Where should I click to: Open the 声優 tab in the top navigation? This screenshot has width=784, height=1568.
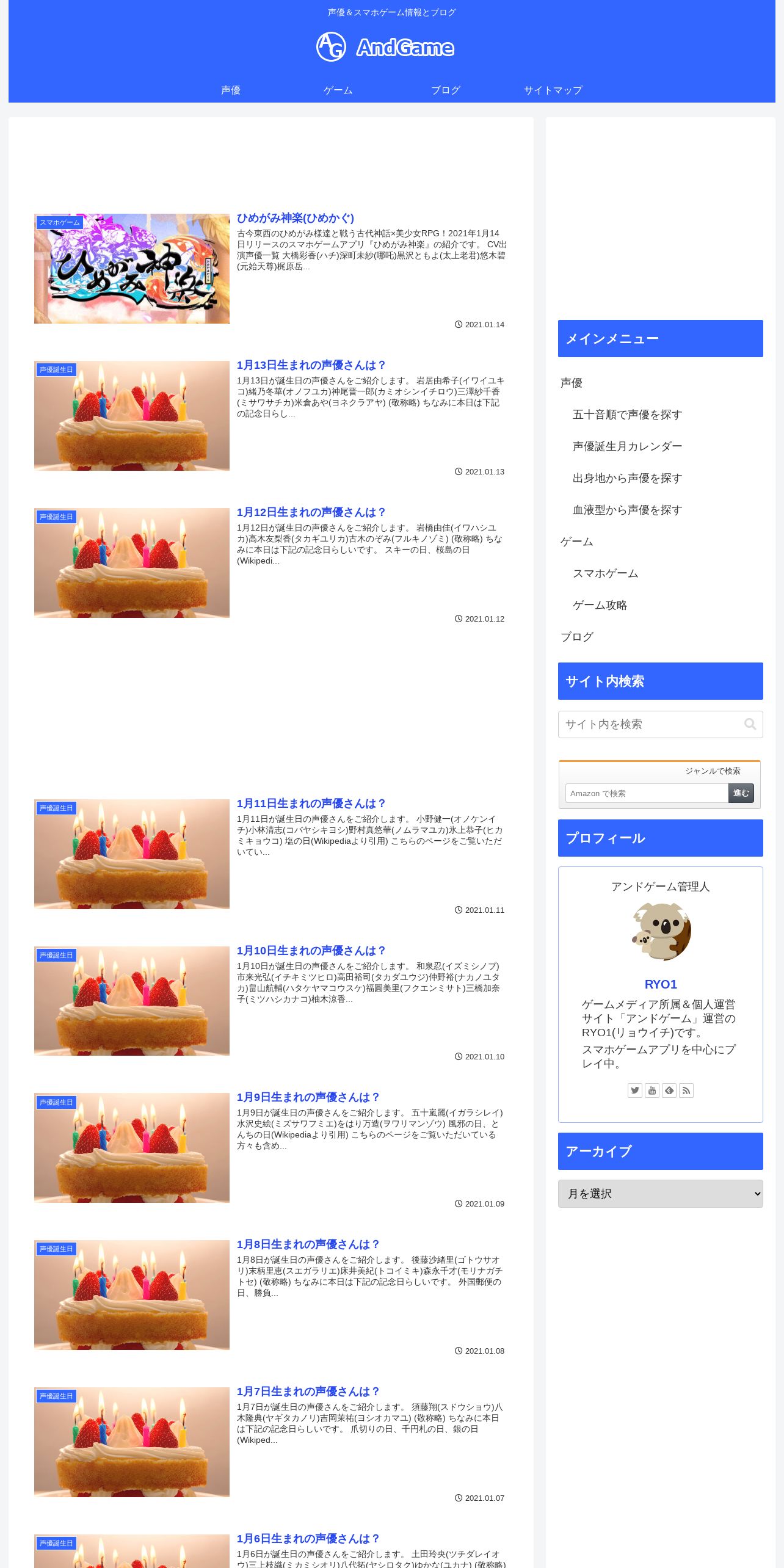231,90
